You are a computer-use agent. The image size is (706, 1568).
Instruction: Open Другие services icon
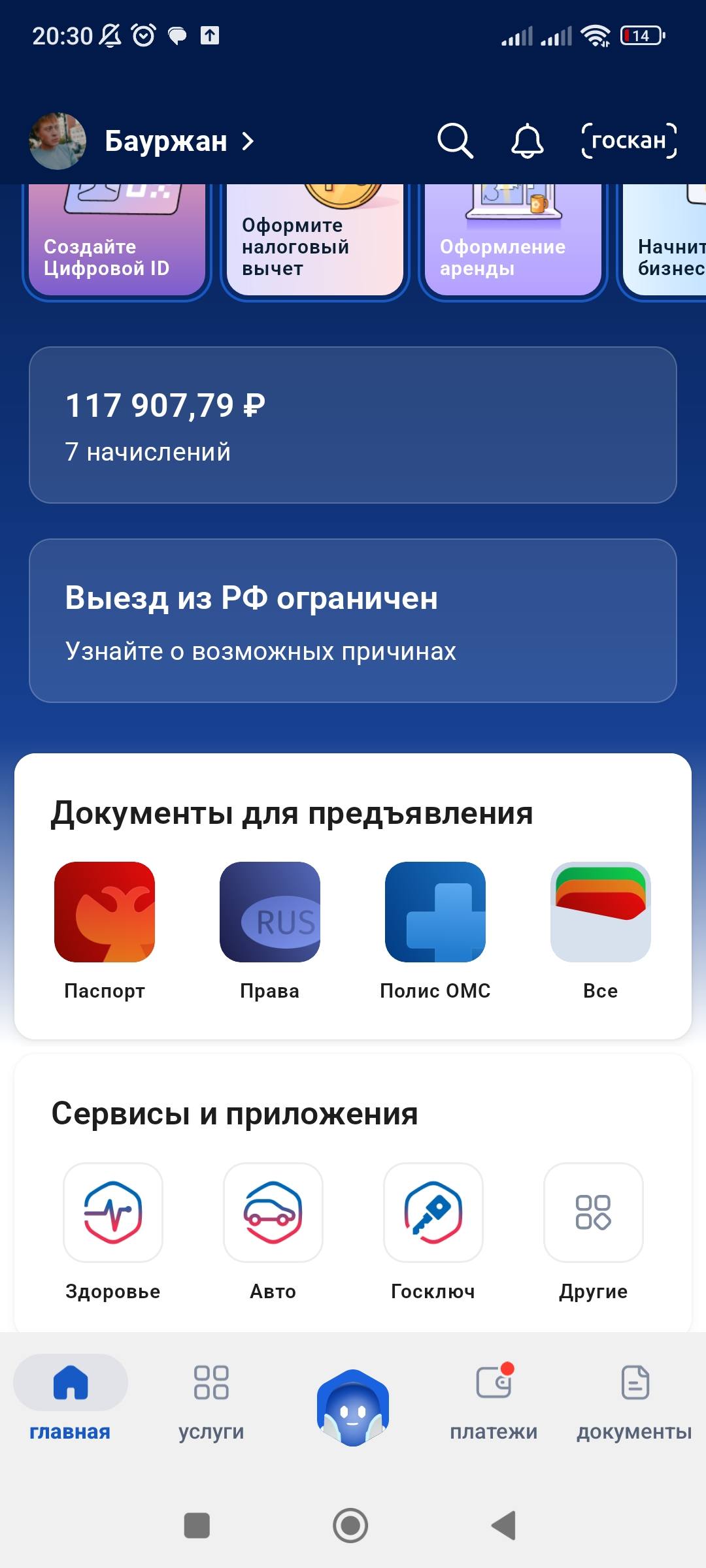pos(593,1213)
